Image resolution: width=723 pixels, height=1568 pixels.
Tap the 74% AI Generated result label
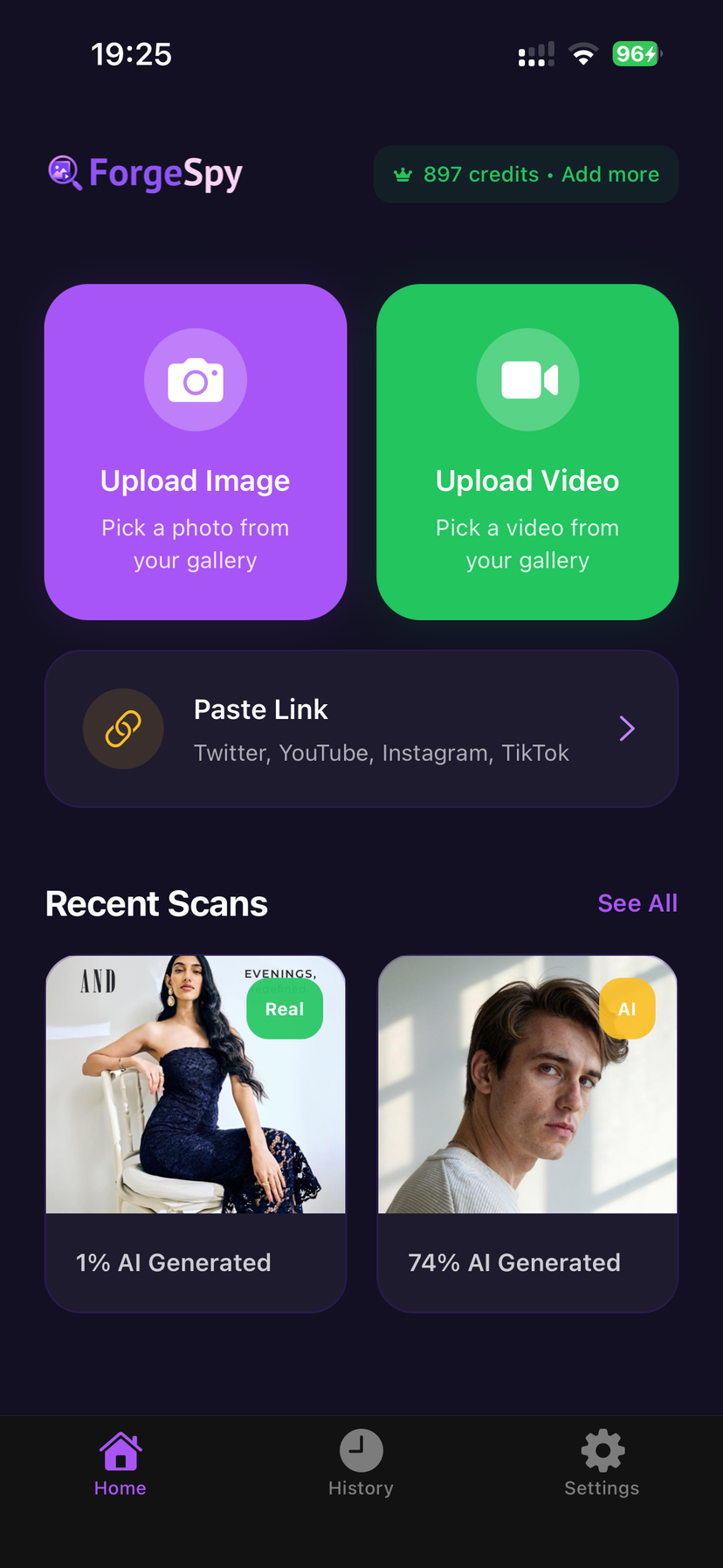(514, 1261)
